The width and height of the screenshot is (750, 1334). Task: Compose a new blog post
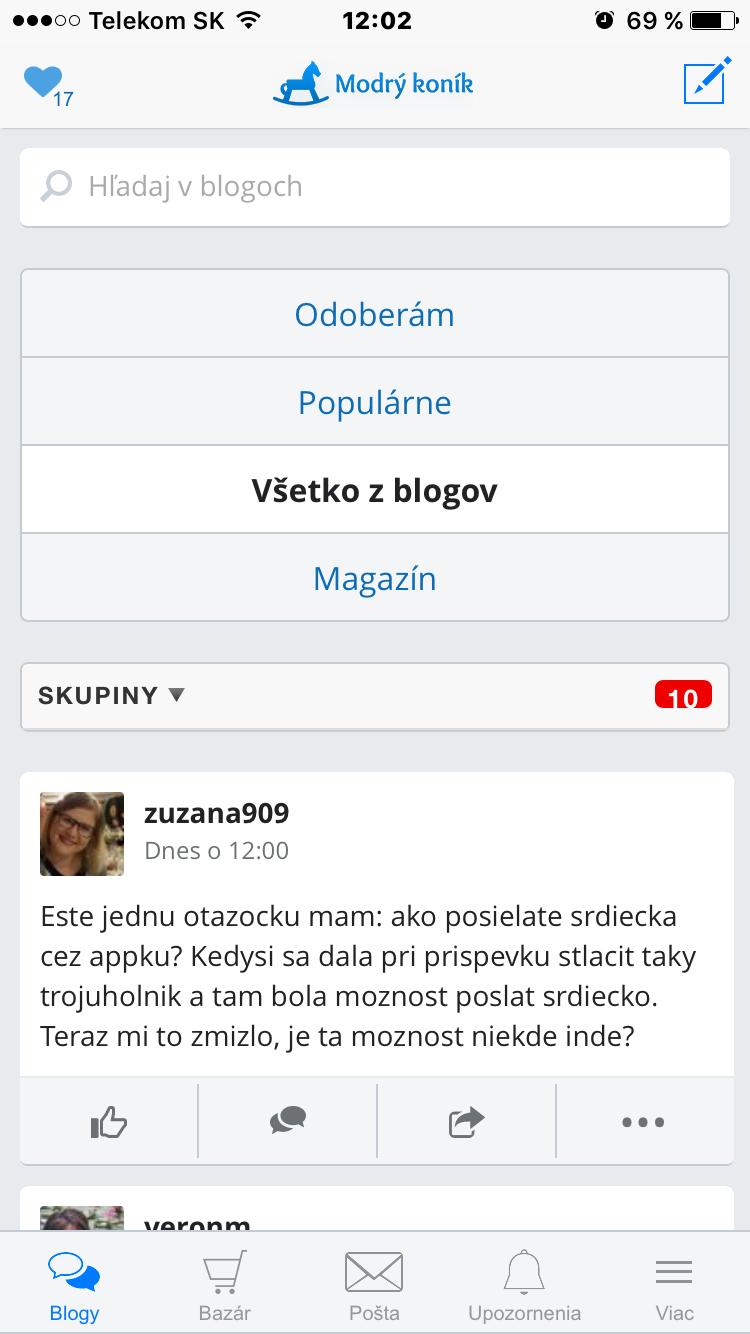pyautogui.click(x=707, y=83)
